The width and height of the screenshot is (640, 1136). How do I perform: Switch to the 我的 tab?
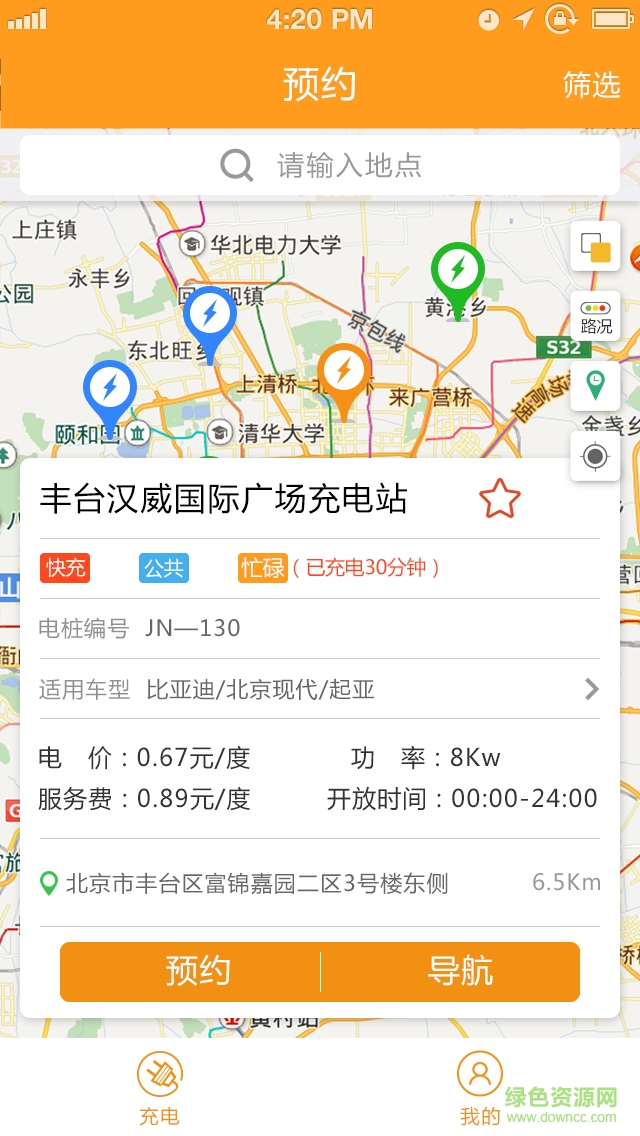pos(480,1088)
